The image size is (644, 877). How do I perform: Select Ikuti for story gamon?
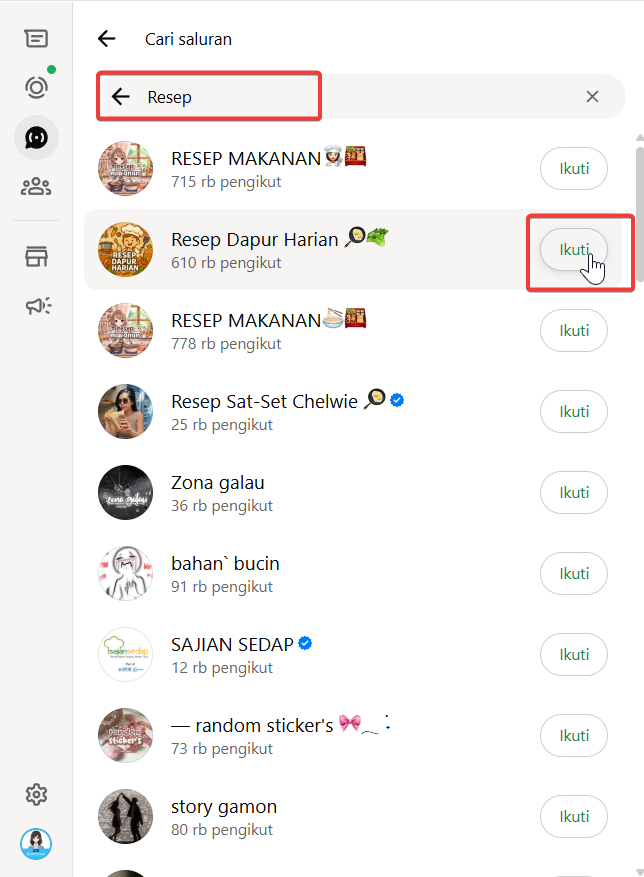point(573,817)
